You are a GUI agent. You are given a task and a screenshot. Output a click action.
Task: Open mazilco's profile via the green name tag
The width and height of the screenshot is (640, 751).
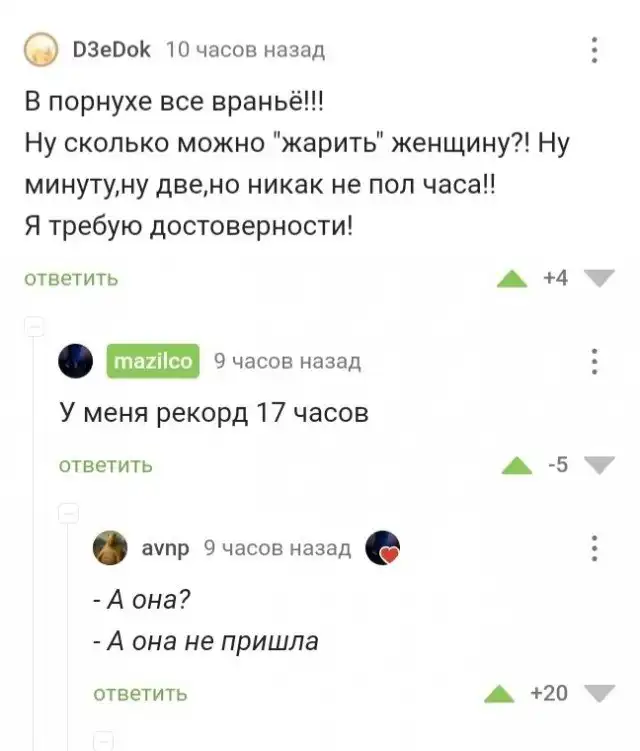[153, 360]
